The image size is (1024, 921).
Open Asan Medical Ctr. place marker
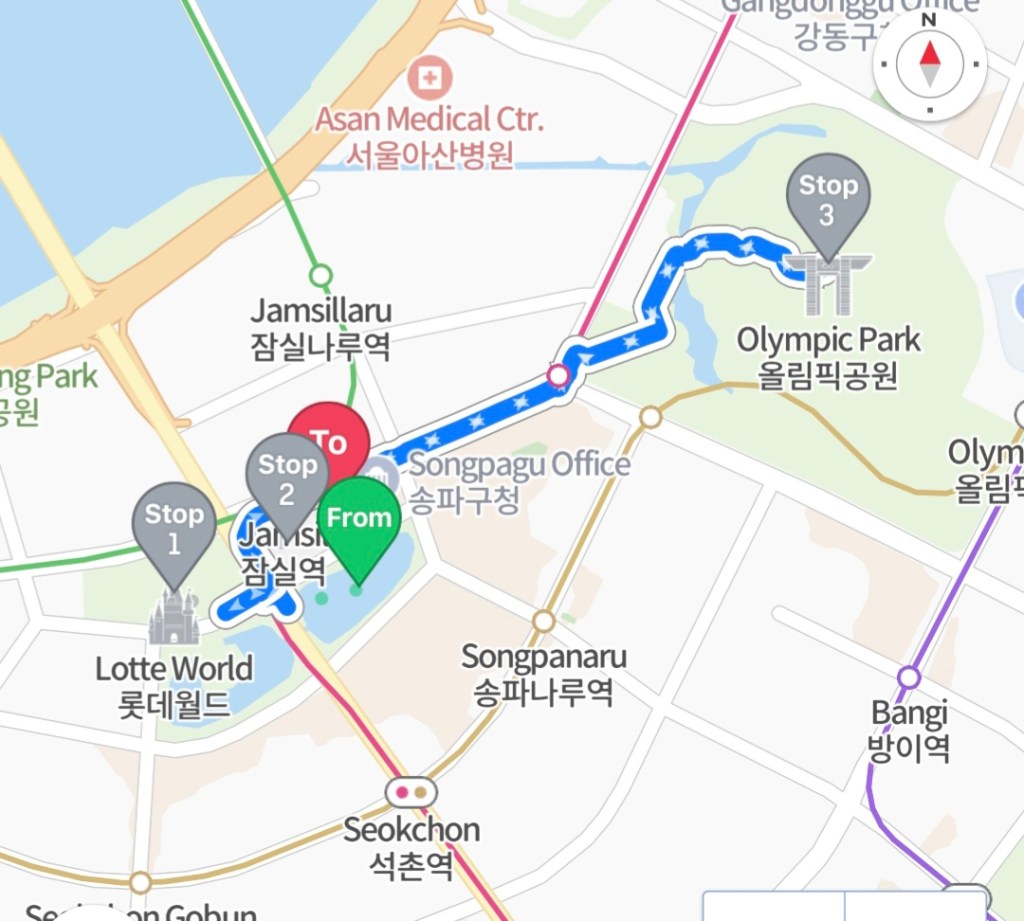[x=430, y=77]
